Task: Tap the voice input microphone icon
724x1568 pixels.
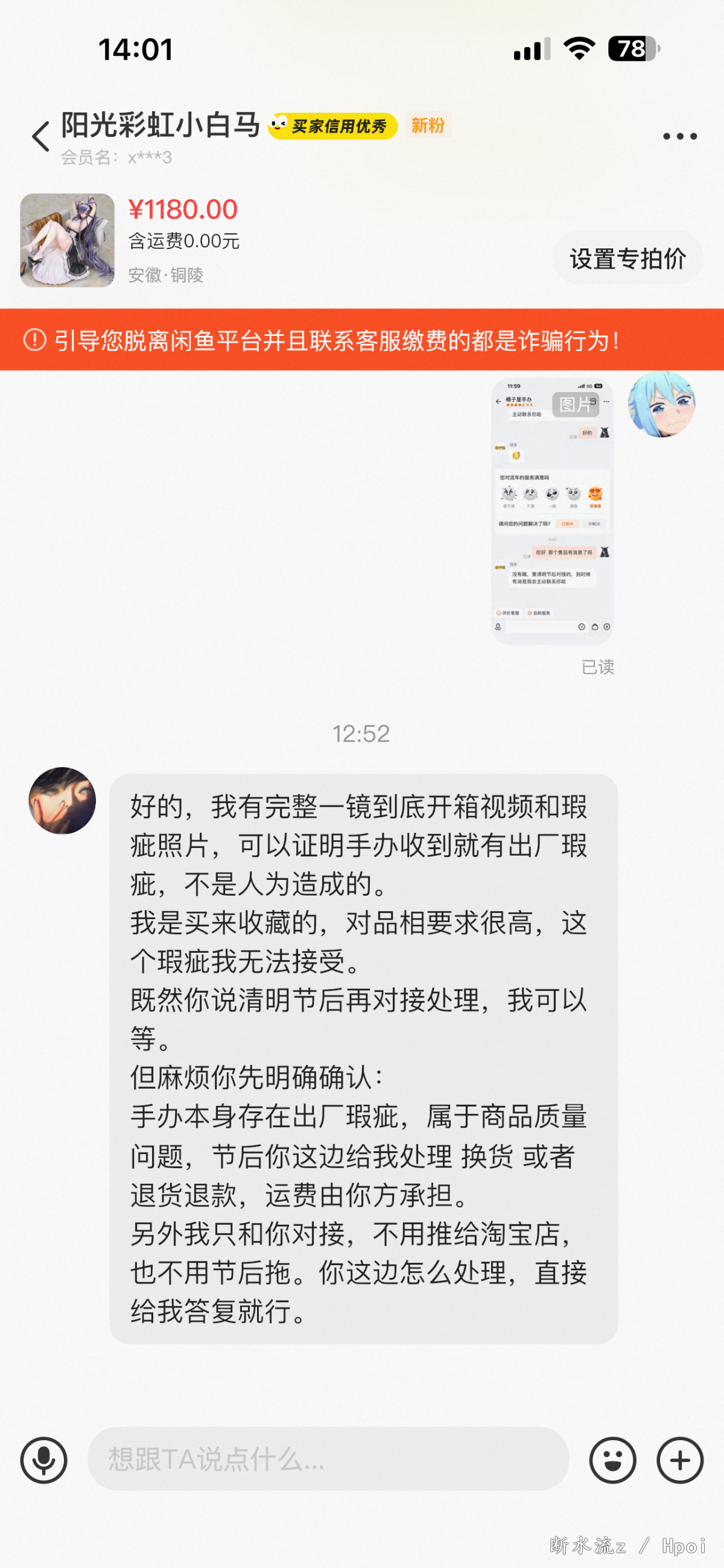Action: pos(44,1460)
